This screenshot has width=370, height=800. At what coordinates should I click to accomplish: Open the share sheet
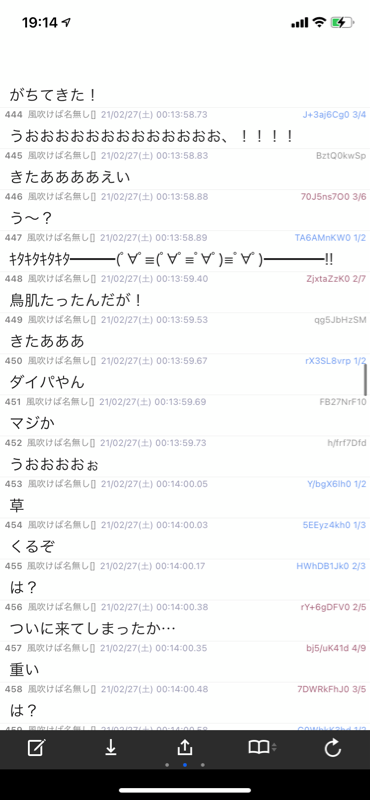click(x=184, y=748)
